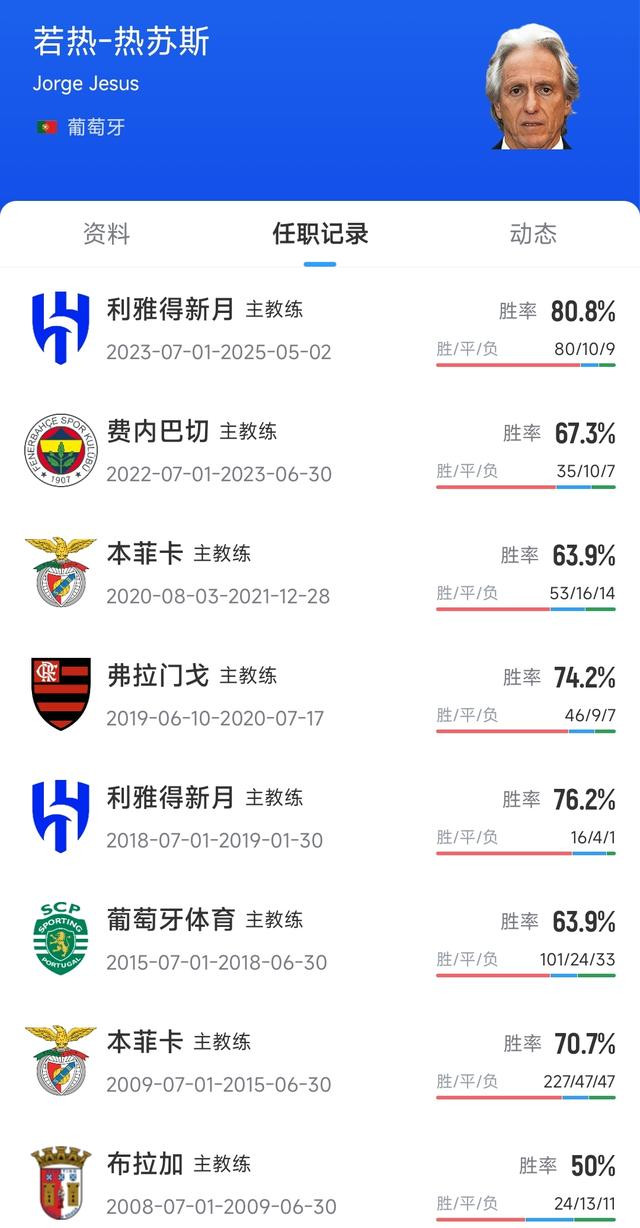View the 弗拉门戈 coaching record

tap(320, 695)
